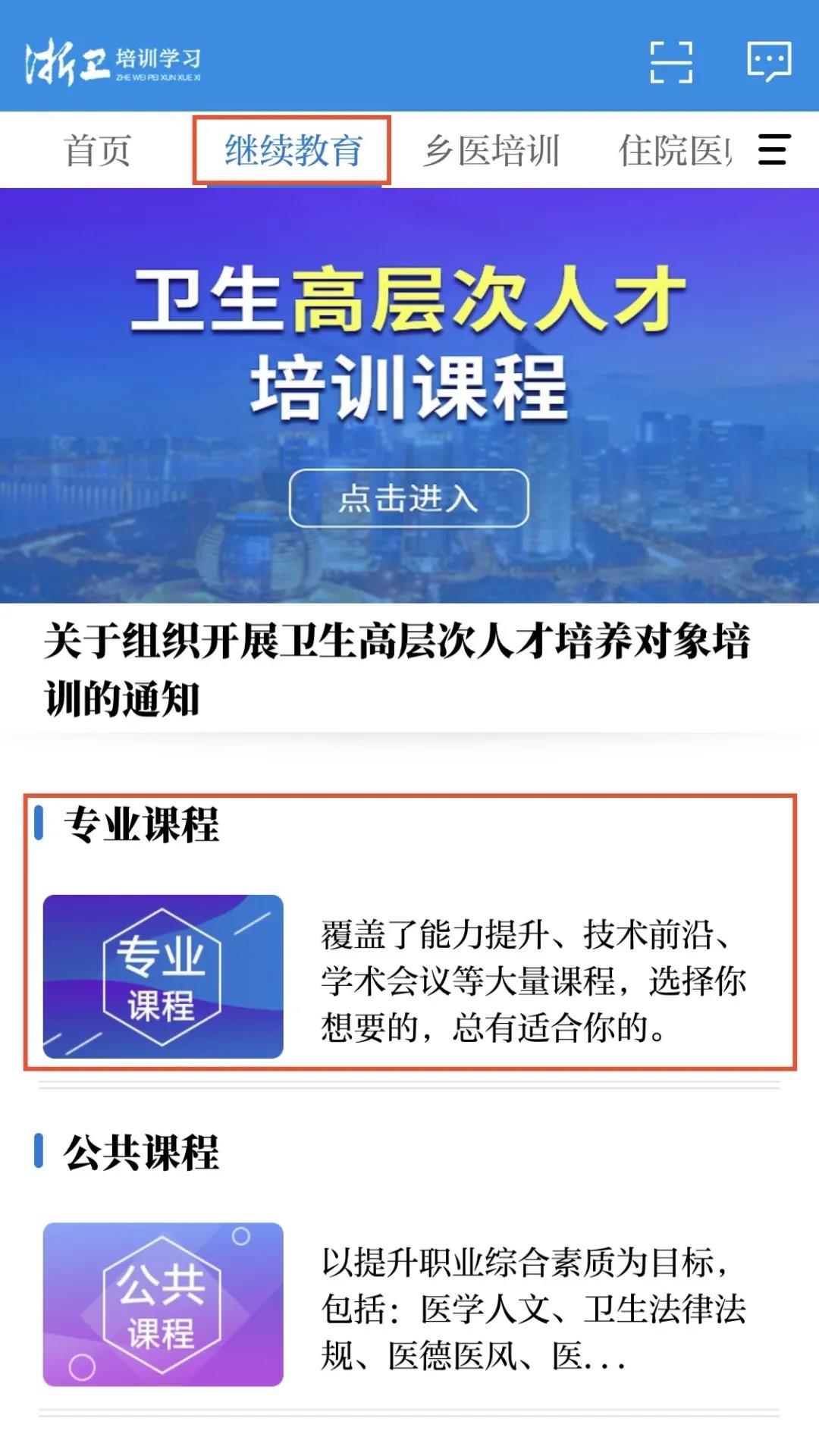Open the messages chat icon
Viewport: 819px width, 1456px height.
tap(769, 61)
